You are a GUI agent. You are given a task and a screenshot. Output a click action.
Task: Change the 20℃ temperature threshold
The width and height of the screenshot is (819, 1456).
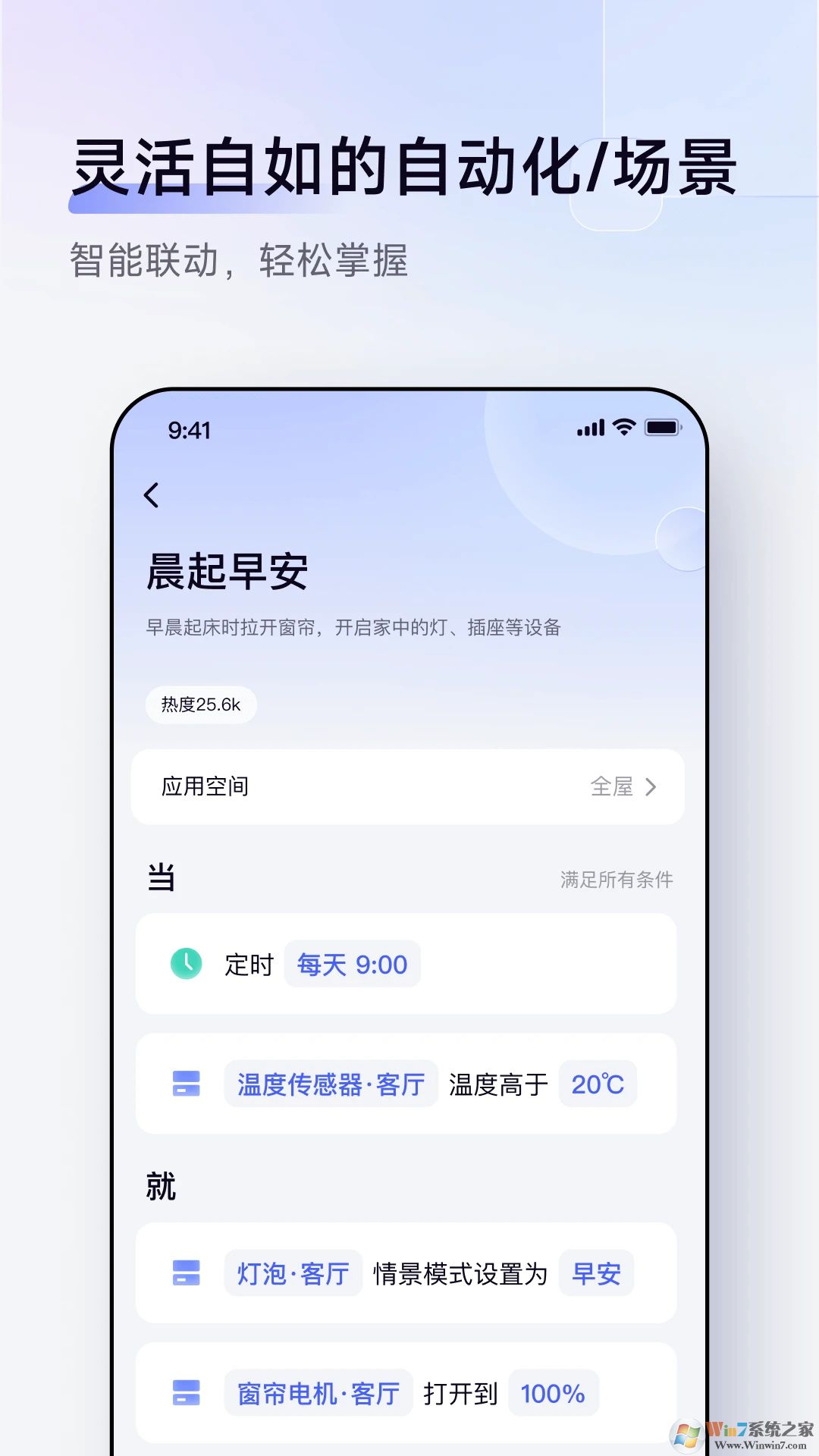coord(598,1085)
